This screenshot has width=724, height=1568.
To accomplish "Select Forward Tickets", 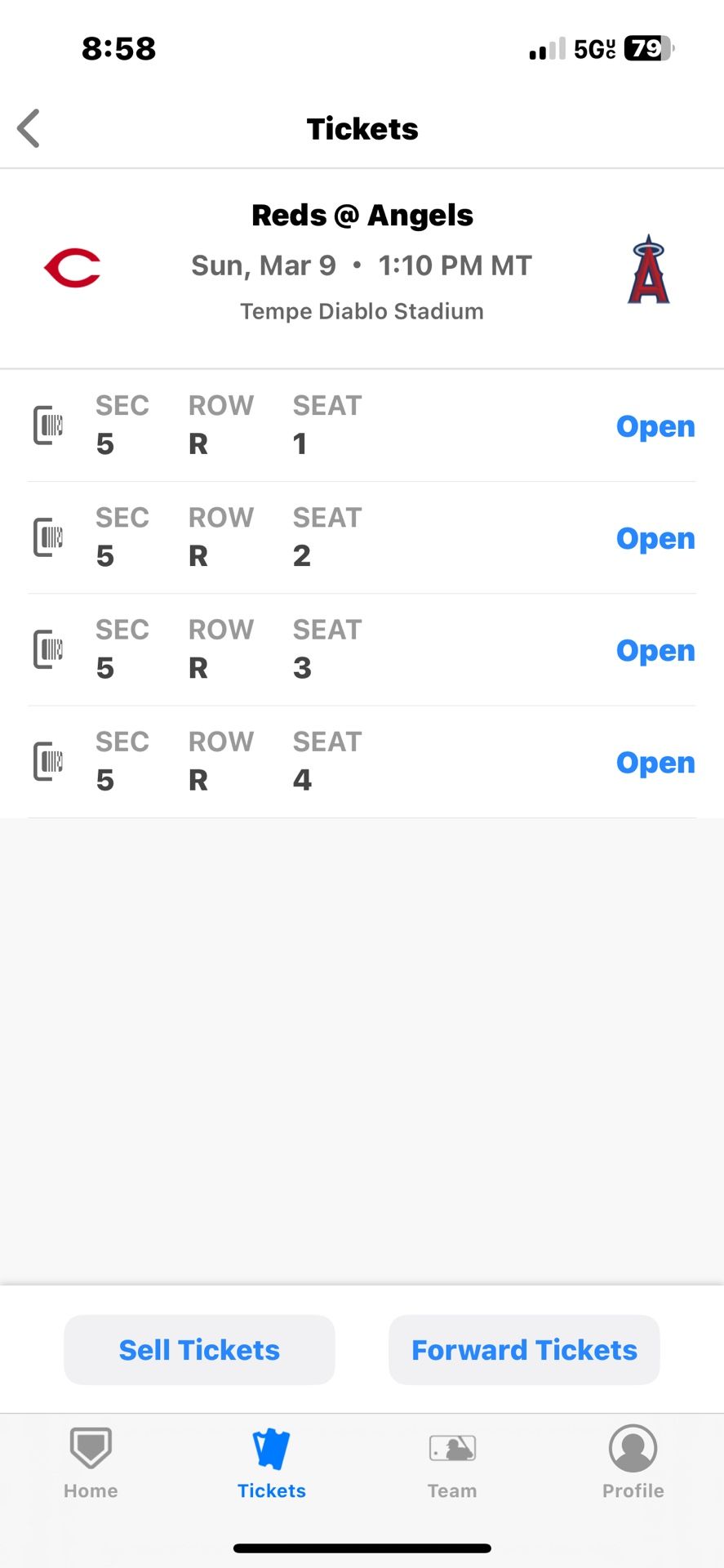I will (524, 1350).
